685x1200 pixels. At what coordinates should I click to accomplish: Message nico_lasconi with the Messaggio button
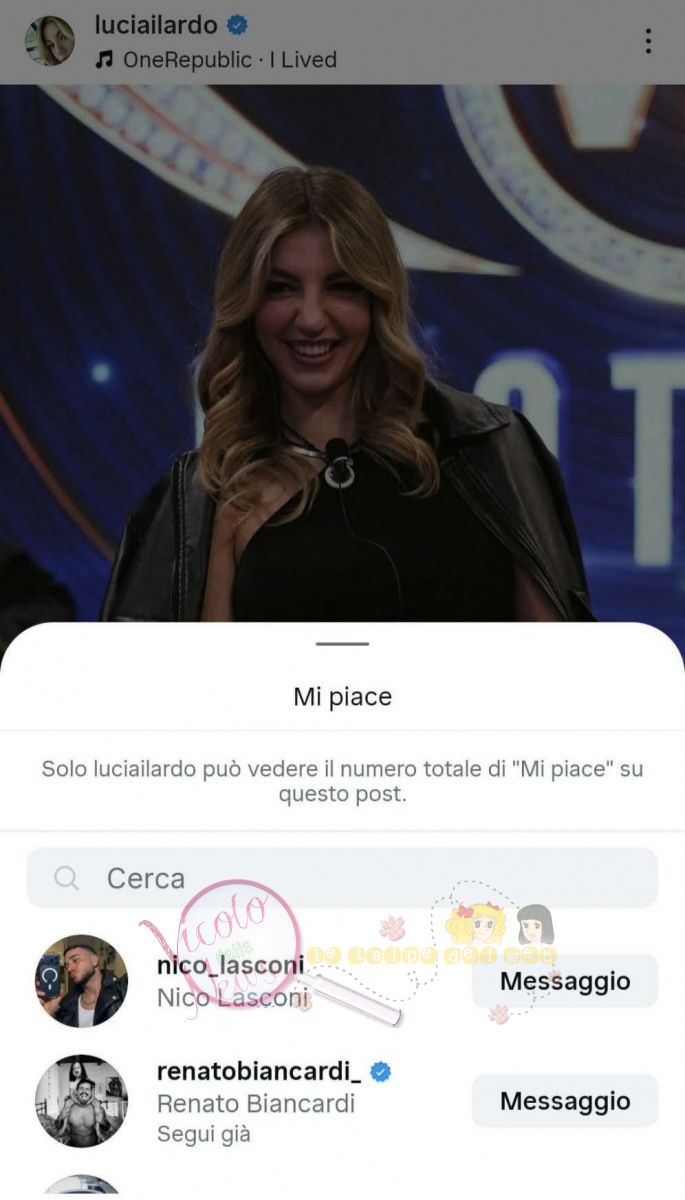pos(565,981)
